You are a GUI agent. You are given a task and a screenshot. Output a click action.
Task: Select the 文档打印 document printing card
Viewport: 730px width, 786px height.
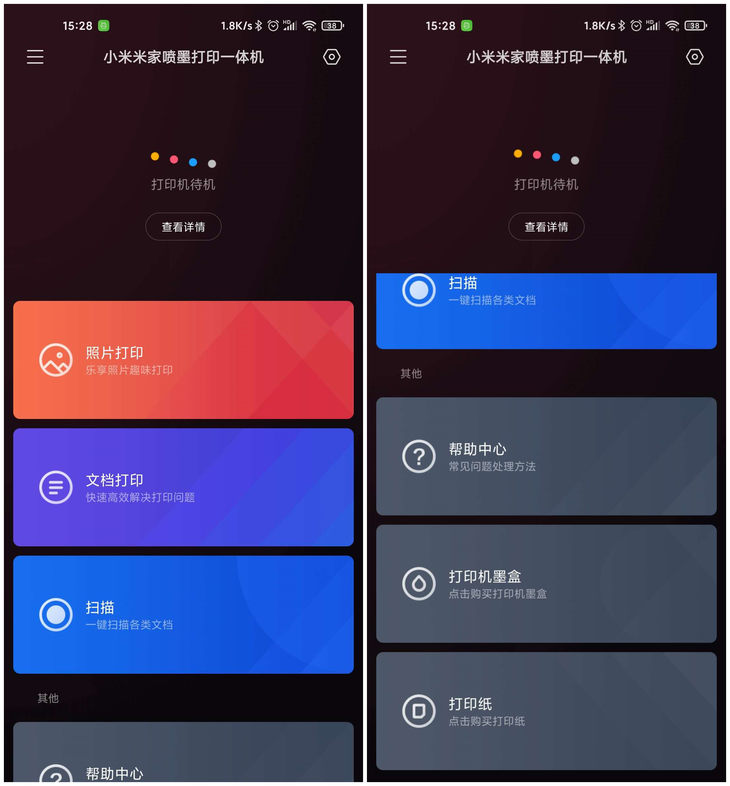pyautogui.click(x=183, y=487)
